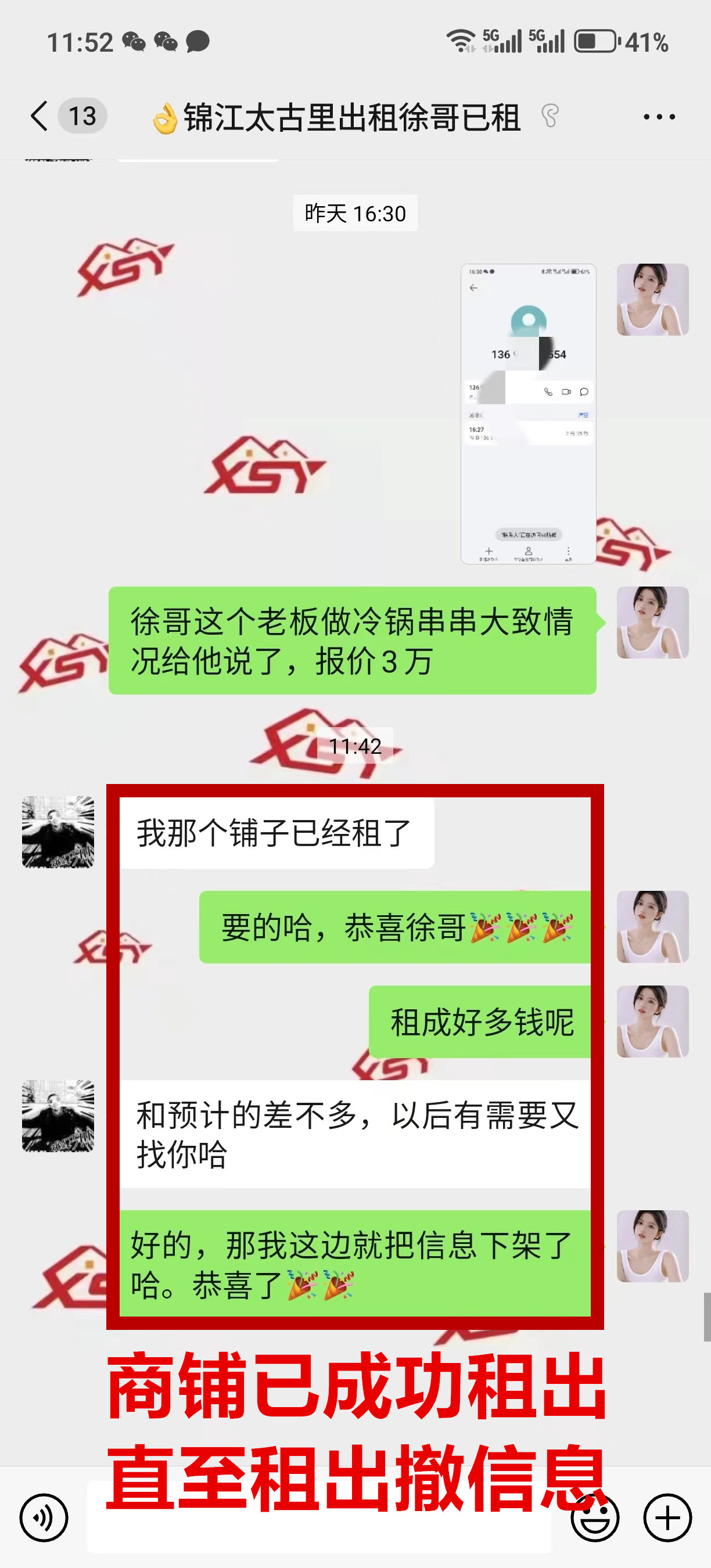Open the emoji picker
Image resolution: width=711 pixels, height=1568 pixels.
pos(595,1517)
